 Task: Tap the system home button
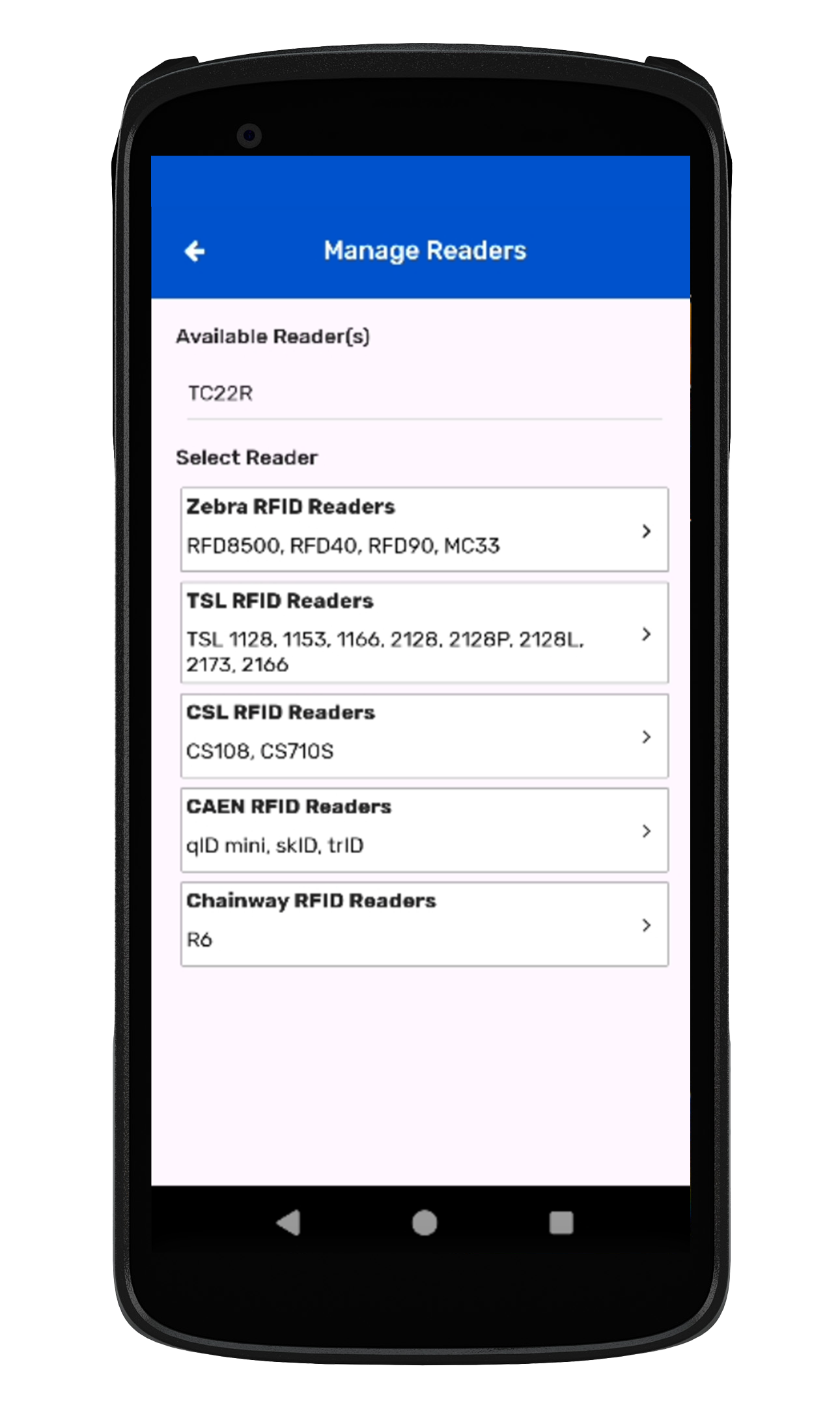[425, 1223]
